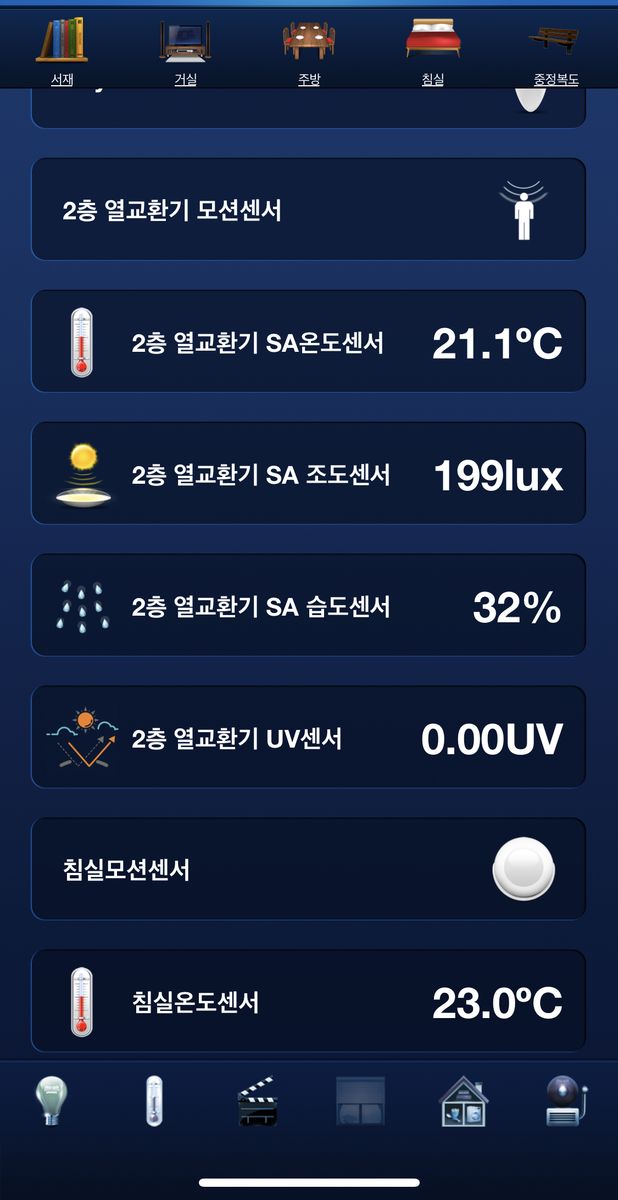Tap the 침실온도센서 card showing 23.0°C
The image size is (618, 1200).
point(308,1000)
